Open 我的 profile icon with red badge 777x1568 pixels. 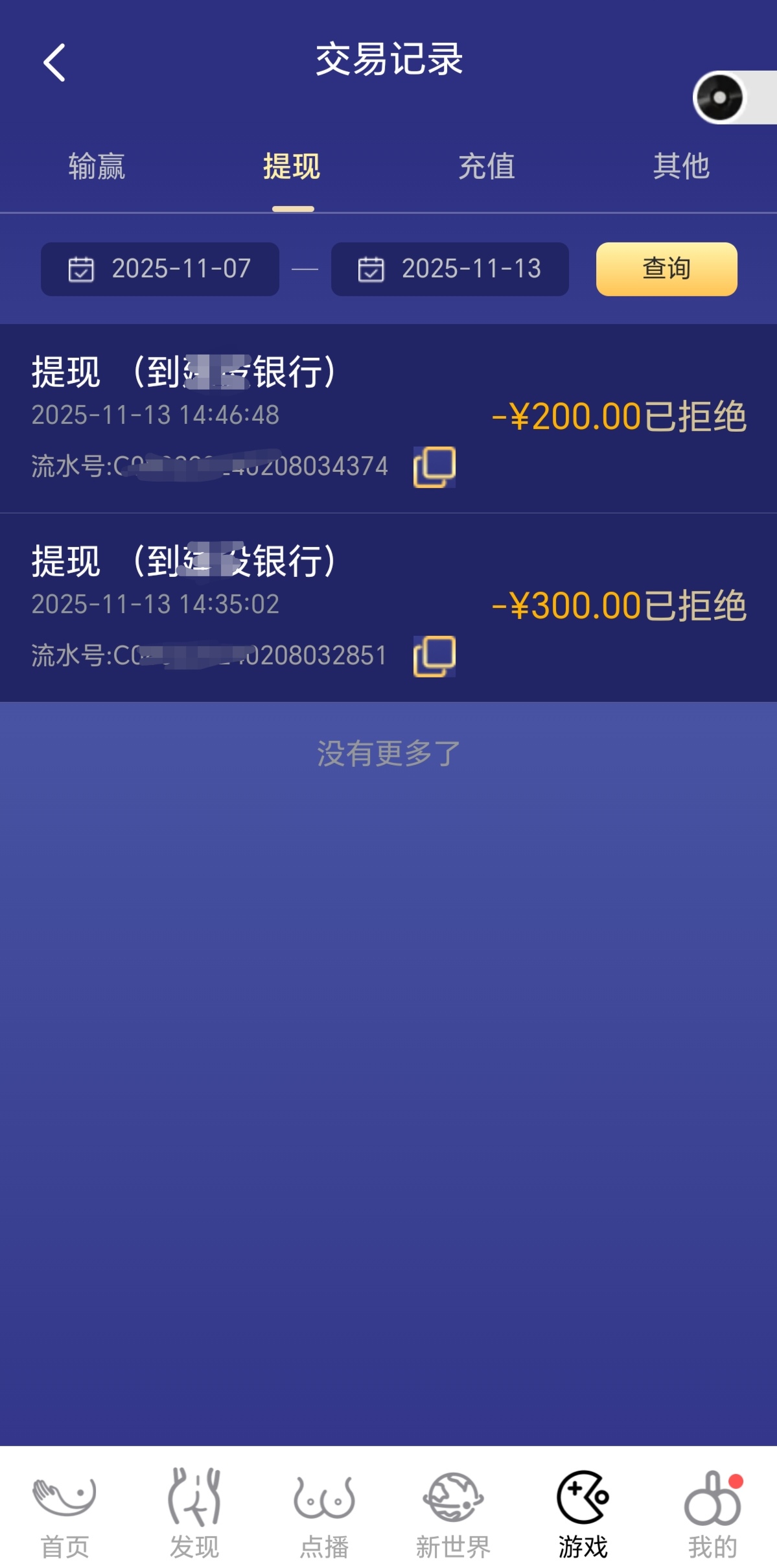712,1510
